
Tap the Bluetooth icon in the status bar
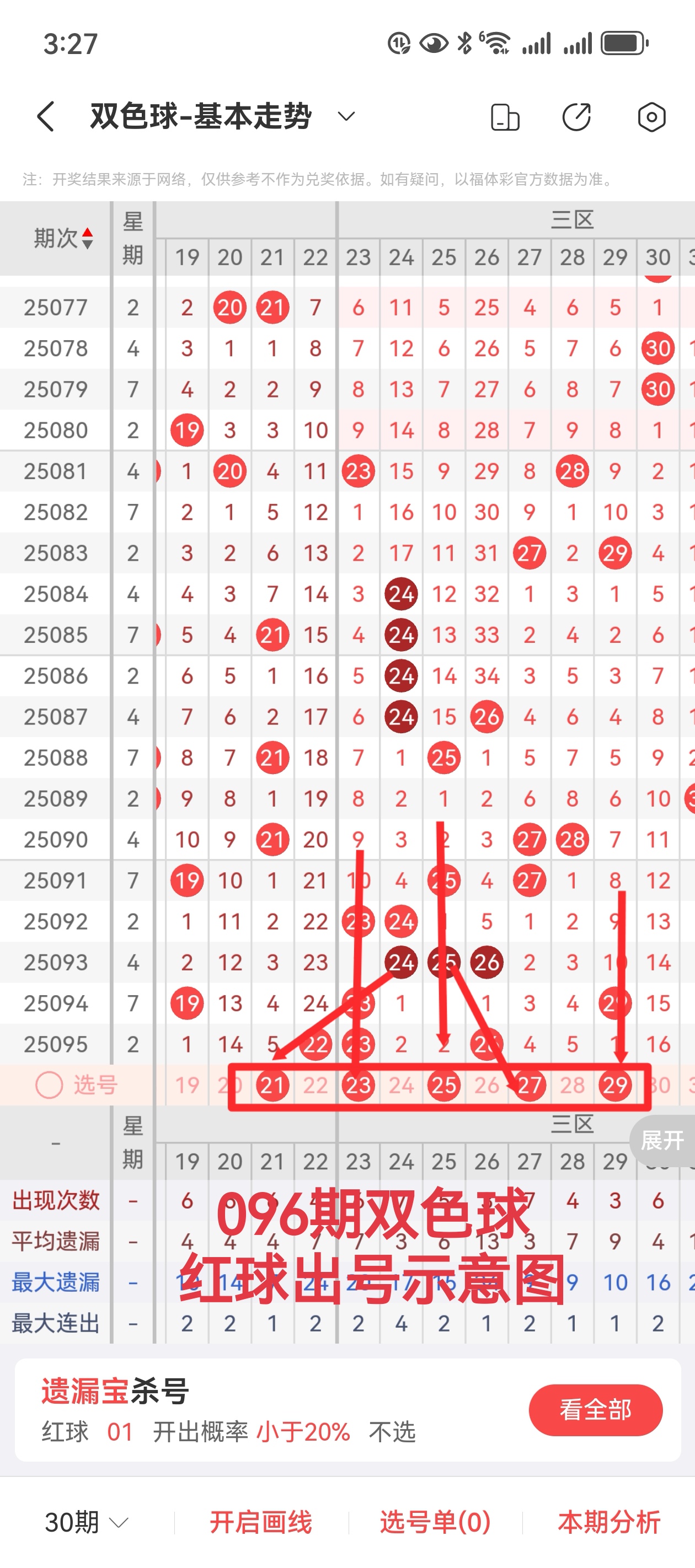pyautogui.click(x=464, y=41)
